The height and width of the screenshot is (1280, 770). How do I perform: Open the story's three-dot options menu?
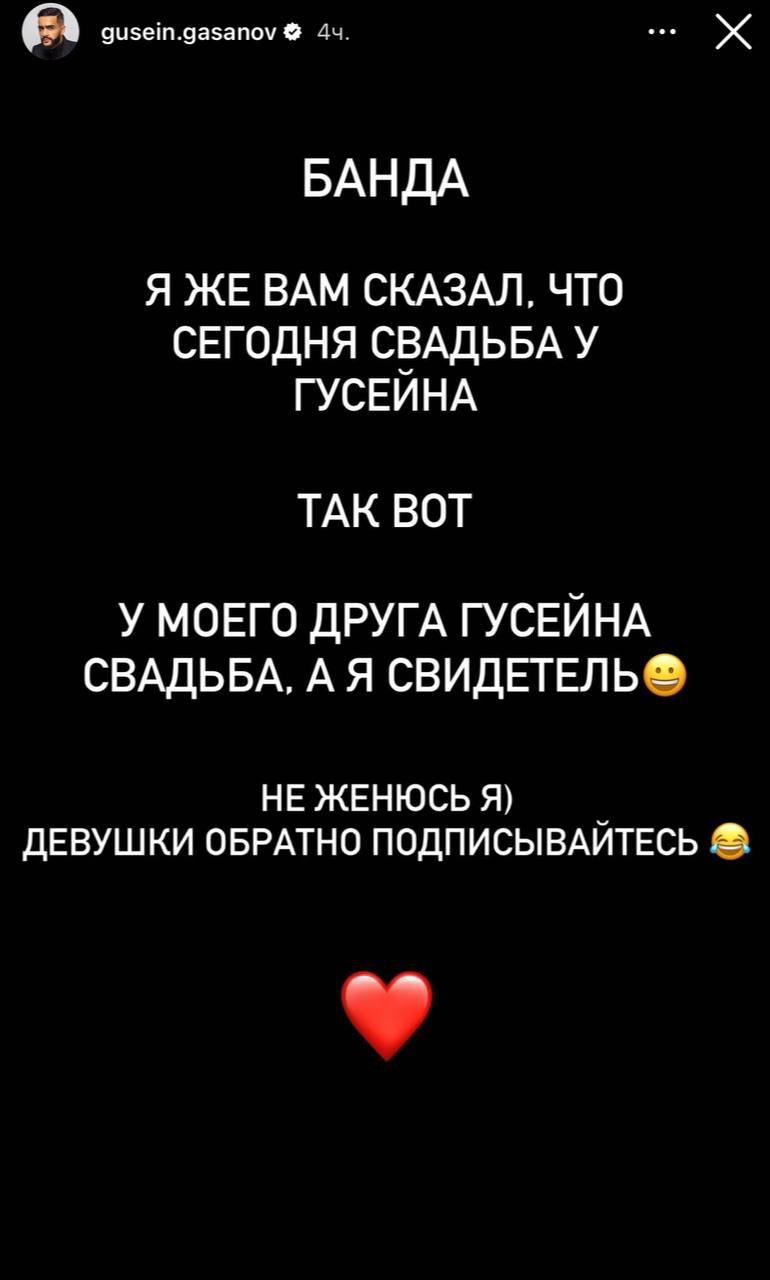662,33
